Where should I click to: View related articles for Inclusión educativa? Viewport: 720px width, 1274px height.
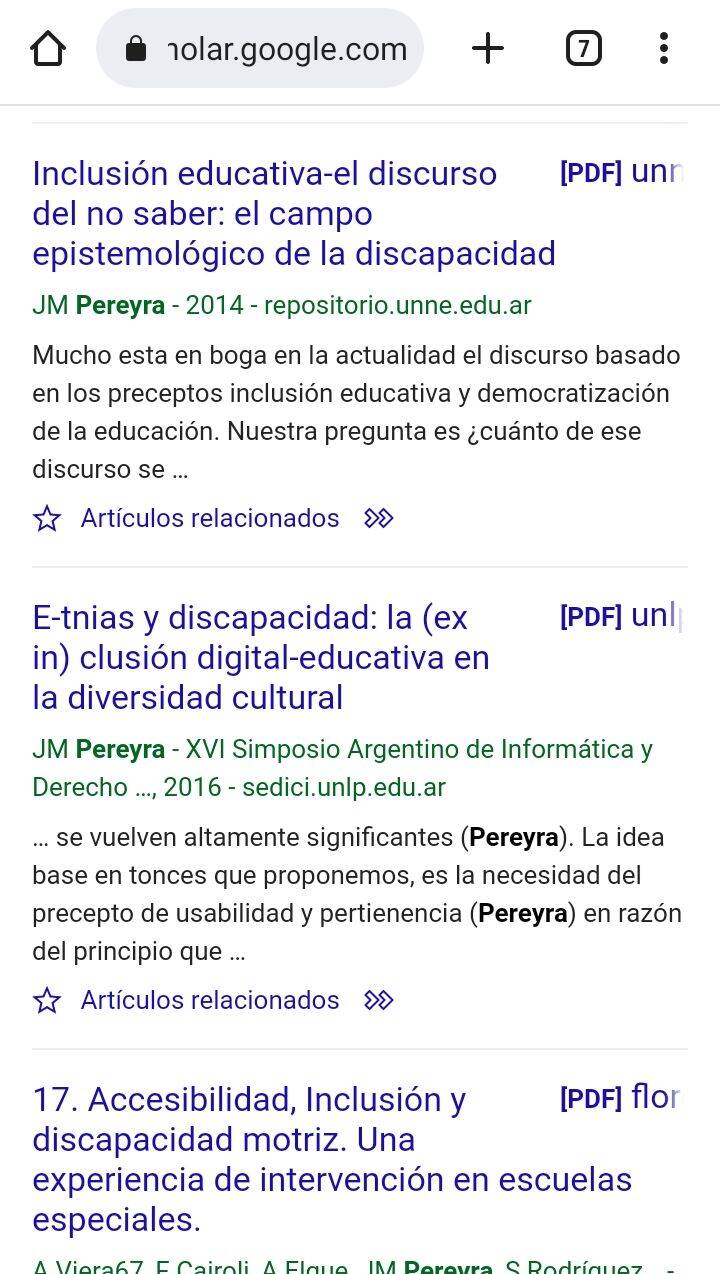pos(210,518)
